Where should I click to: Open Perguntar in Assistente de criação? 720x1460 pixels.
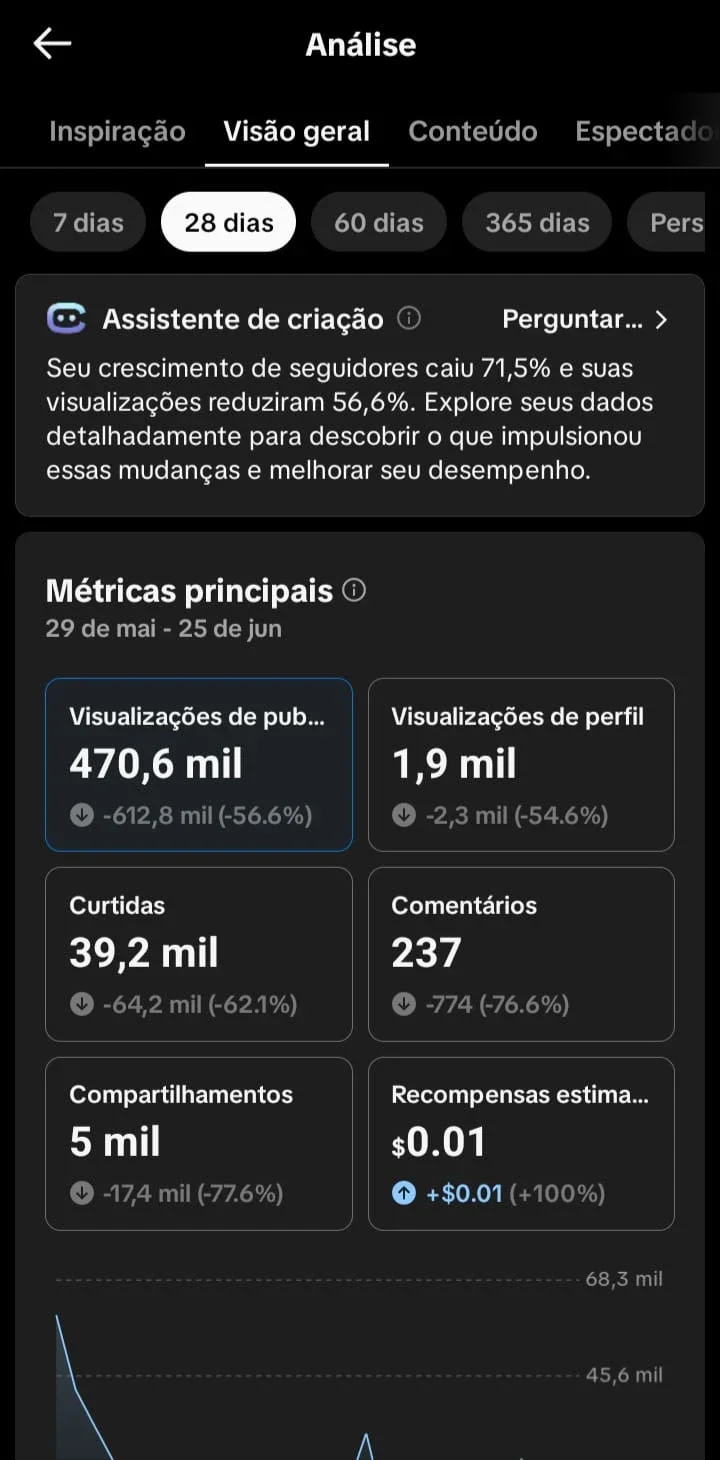click(x=585, y=319)
